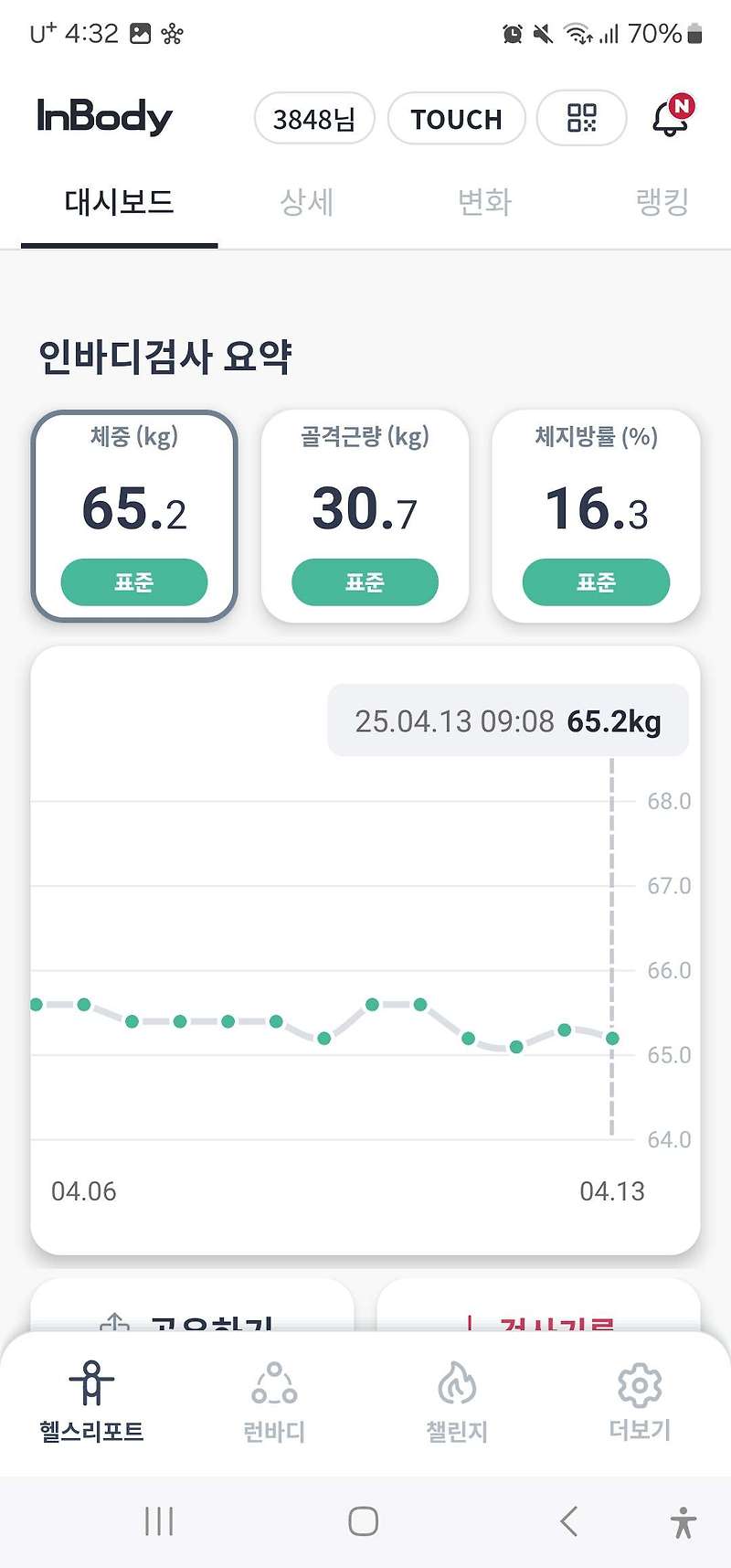Open 더보기 settings gear icon
The width and height of the screenshot is (731, 1568).
pos(640,1385)
